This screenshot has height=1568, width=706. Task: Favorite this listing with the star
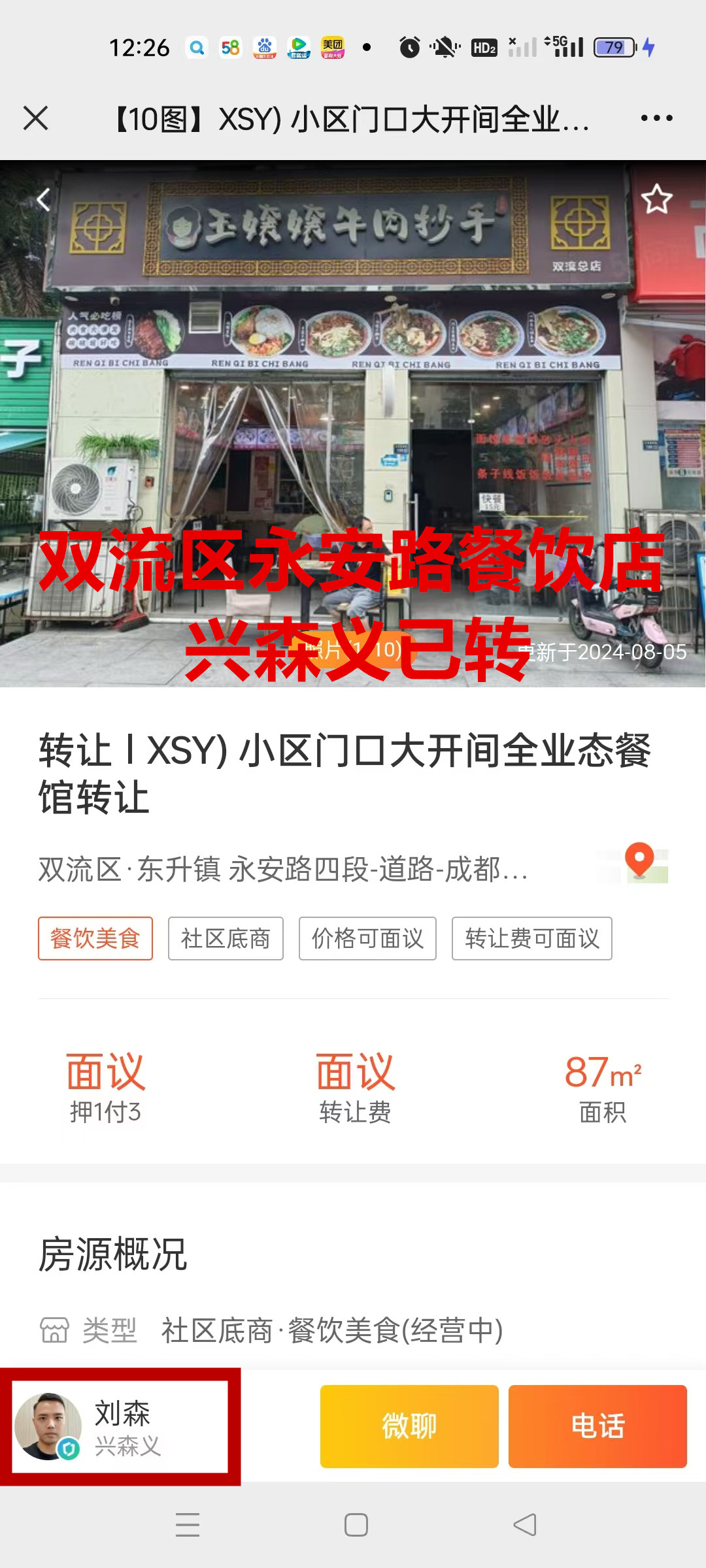[x=656, y=199]
